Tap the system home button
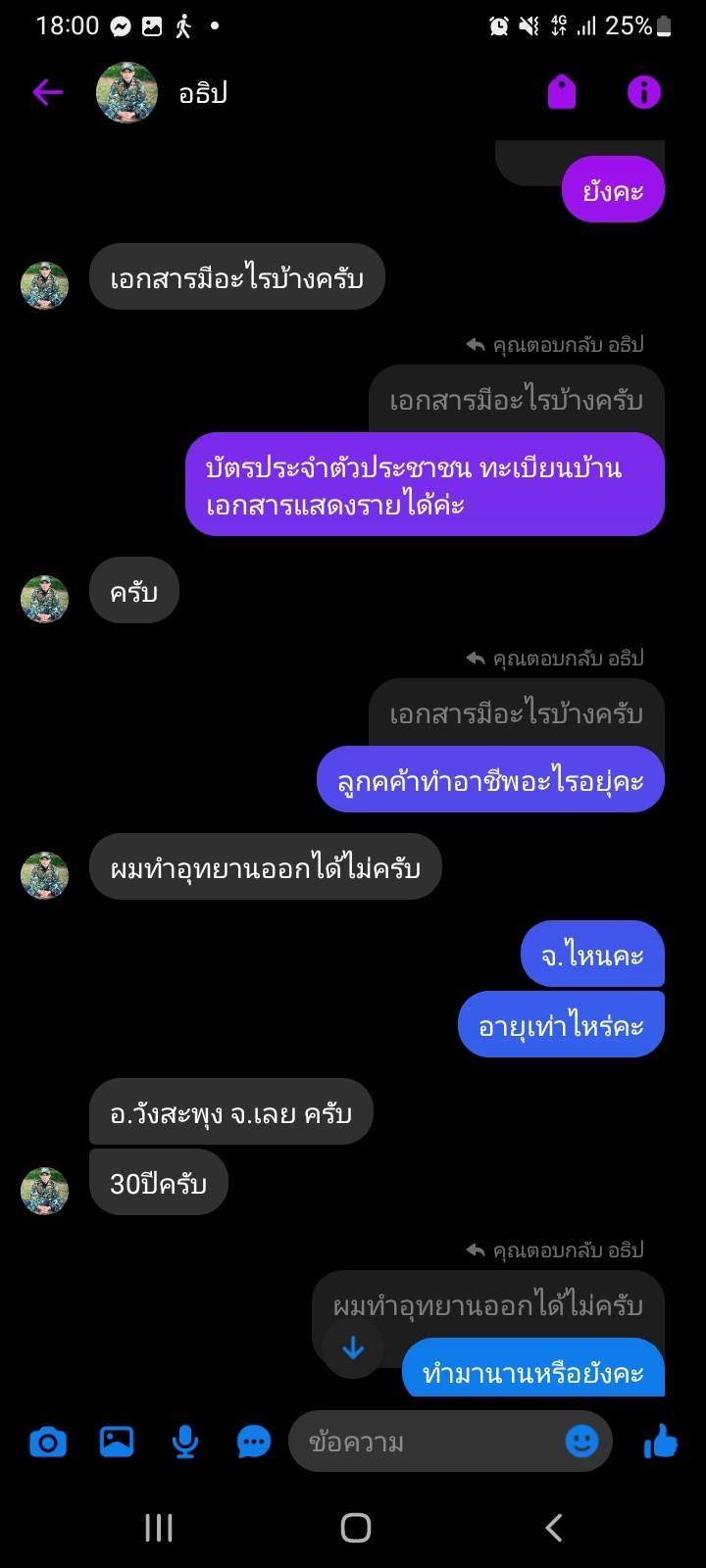The width and height of the screenshot is (706, 1568). pyautogui.click(x=355, y=1527)
